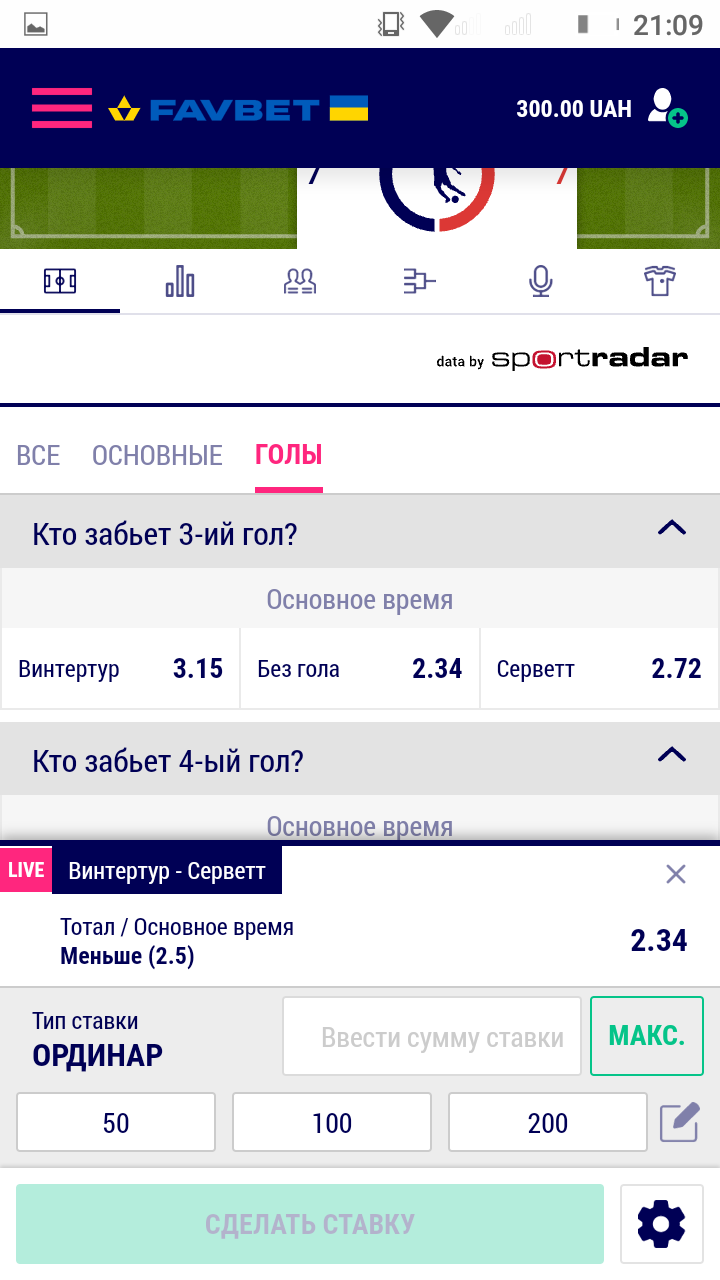The height and width of the screenshot is (1280, 720).
Task: Switch to the ОСНОВНЫЕ markets tab
Action: pos(157,456)
